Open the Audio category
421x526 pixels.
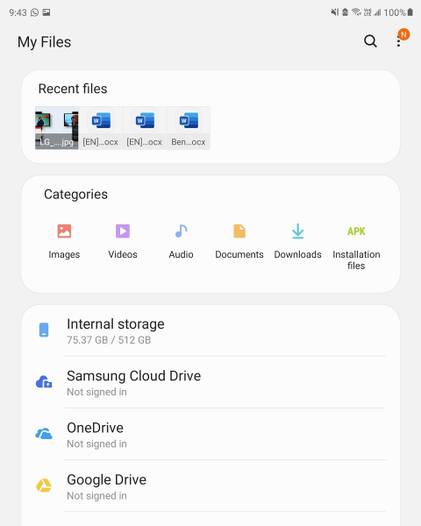coord(181,241)
